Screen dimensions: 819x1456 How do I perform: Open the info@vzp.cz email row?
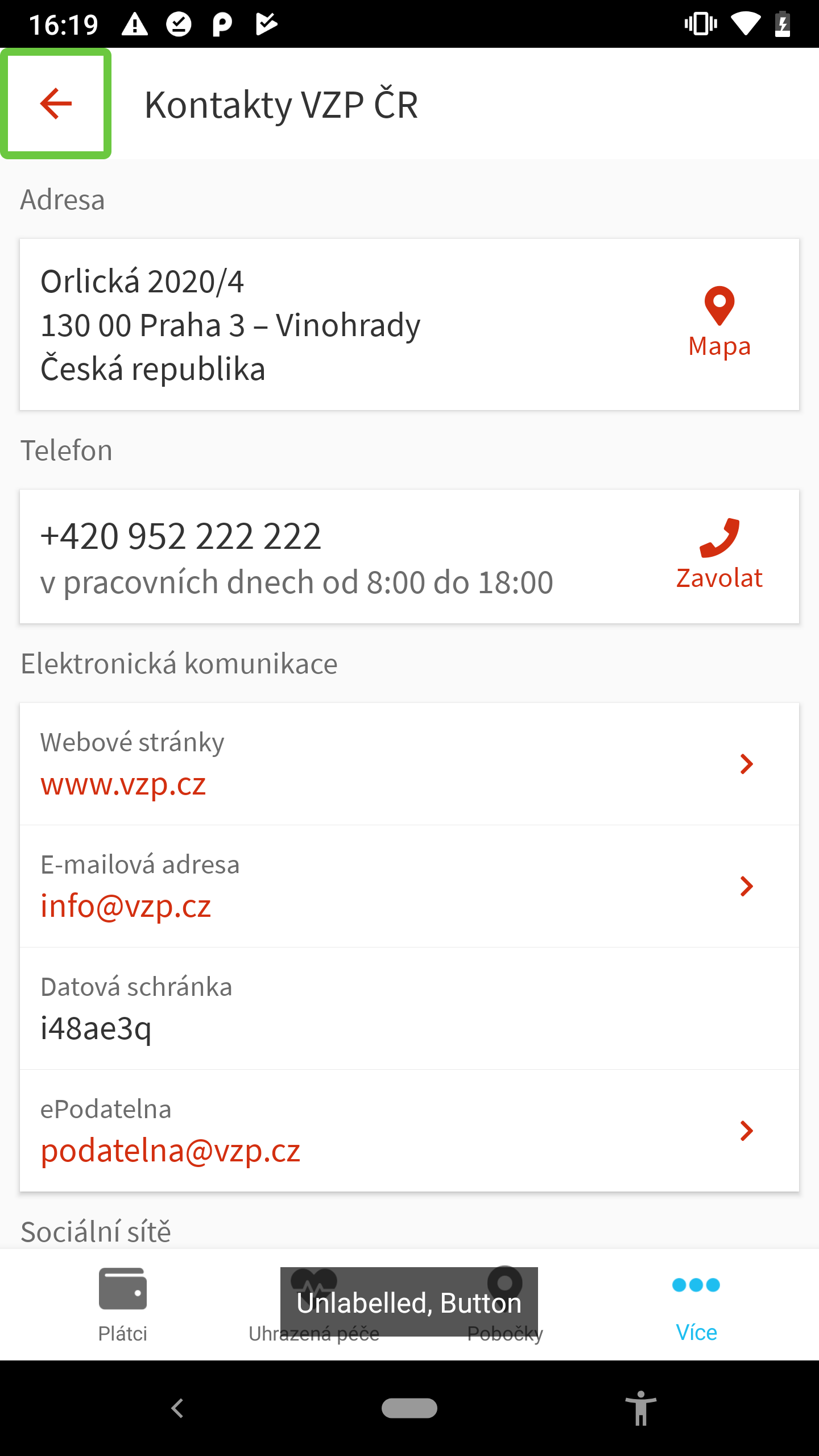tap(409, 886)
